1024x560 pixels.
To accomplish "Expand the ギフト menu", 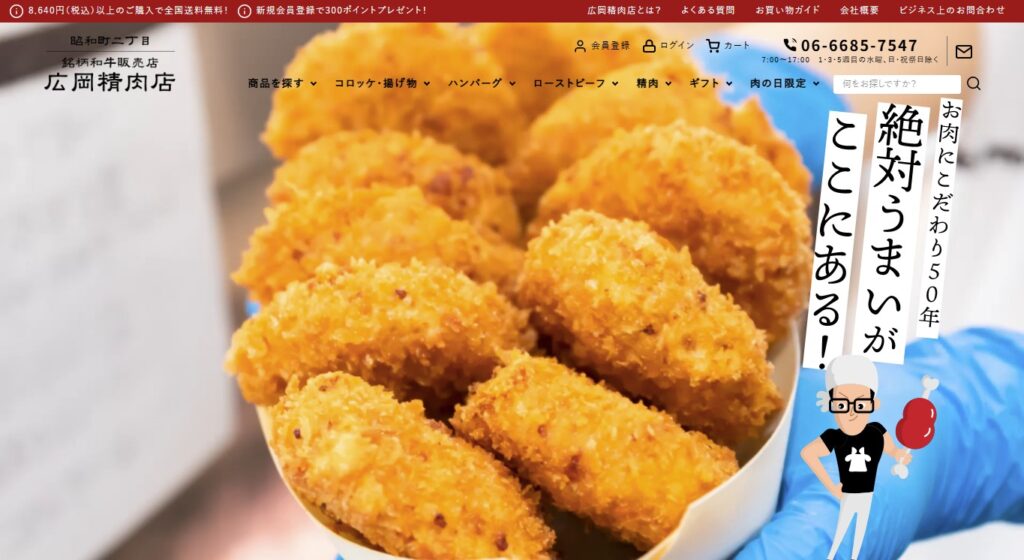I will click(710, 83).
